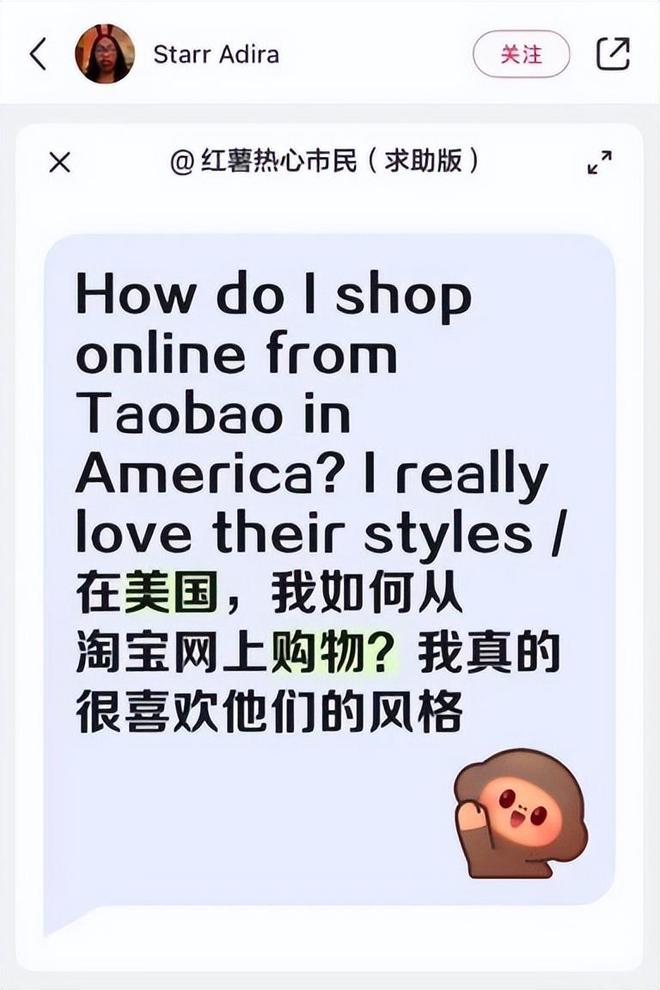Close the 红薯热心市民 card
Screen dimensions: 660x990
60,162
